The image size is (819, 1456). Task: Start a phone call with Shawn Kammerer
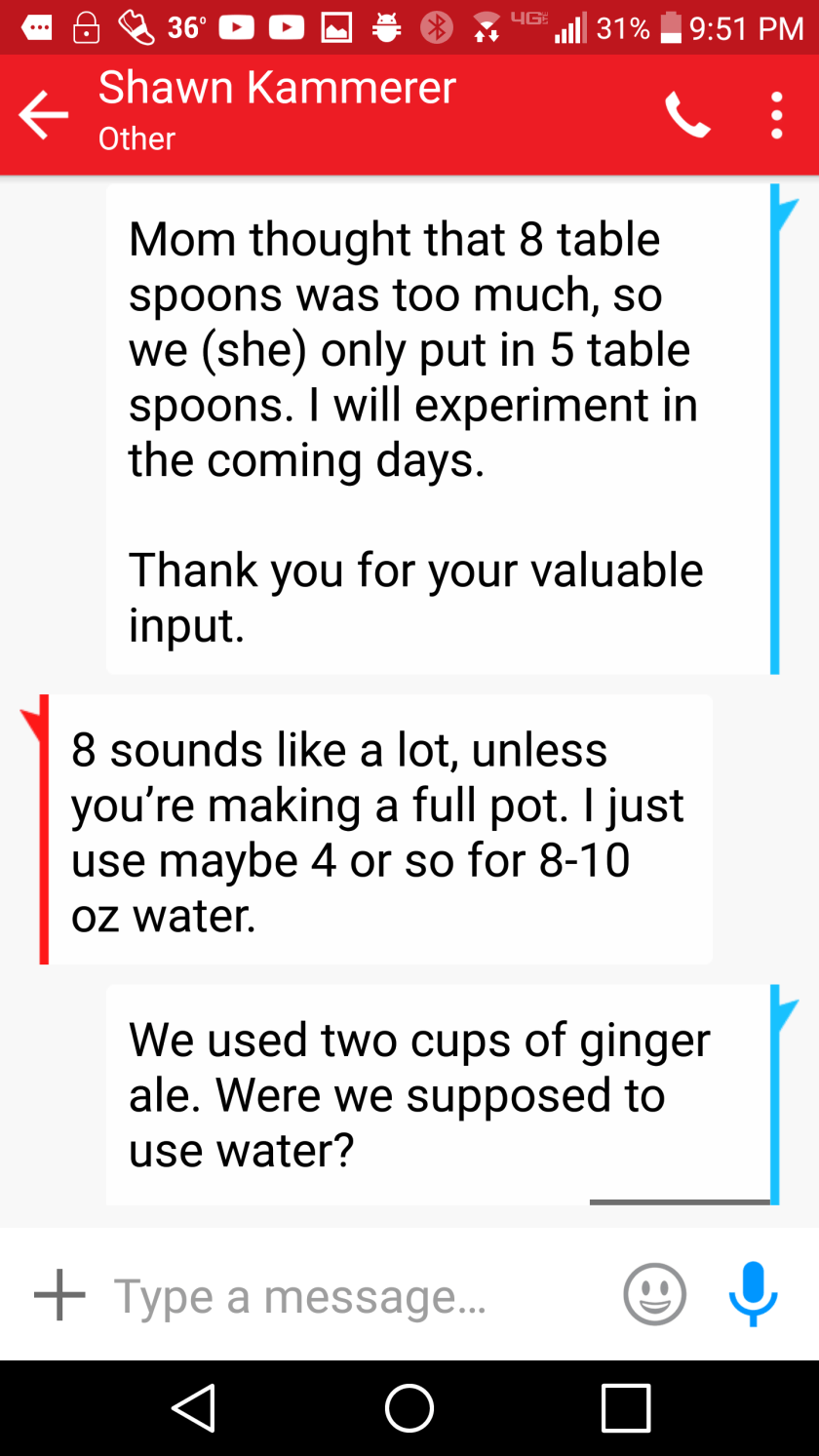click(x=687, y=114)
